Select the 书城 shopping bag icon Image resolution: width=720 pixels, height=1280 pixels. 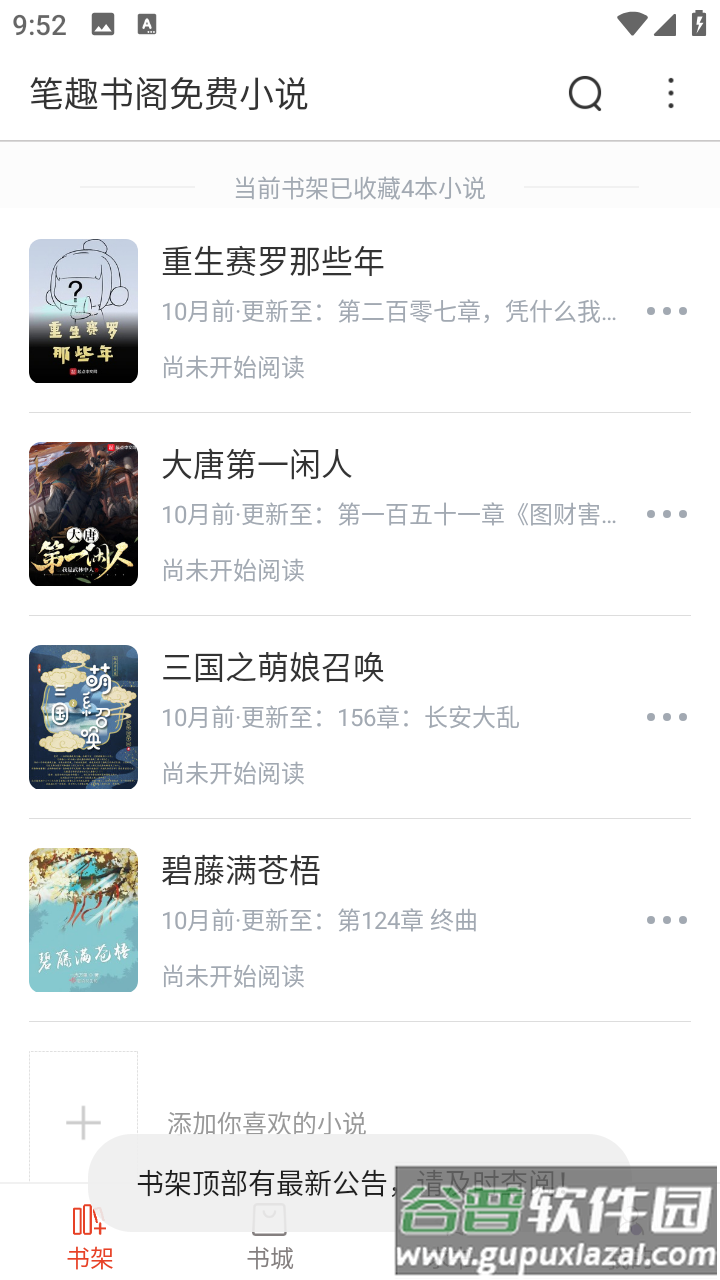click(x=270, y=1218)
